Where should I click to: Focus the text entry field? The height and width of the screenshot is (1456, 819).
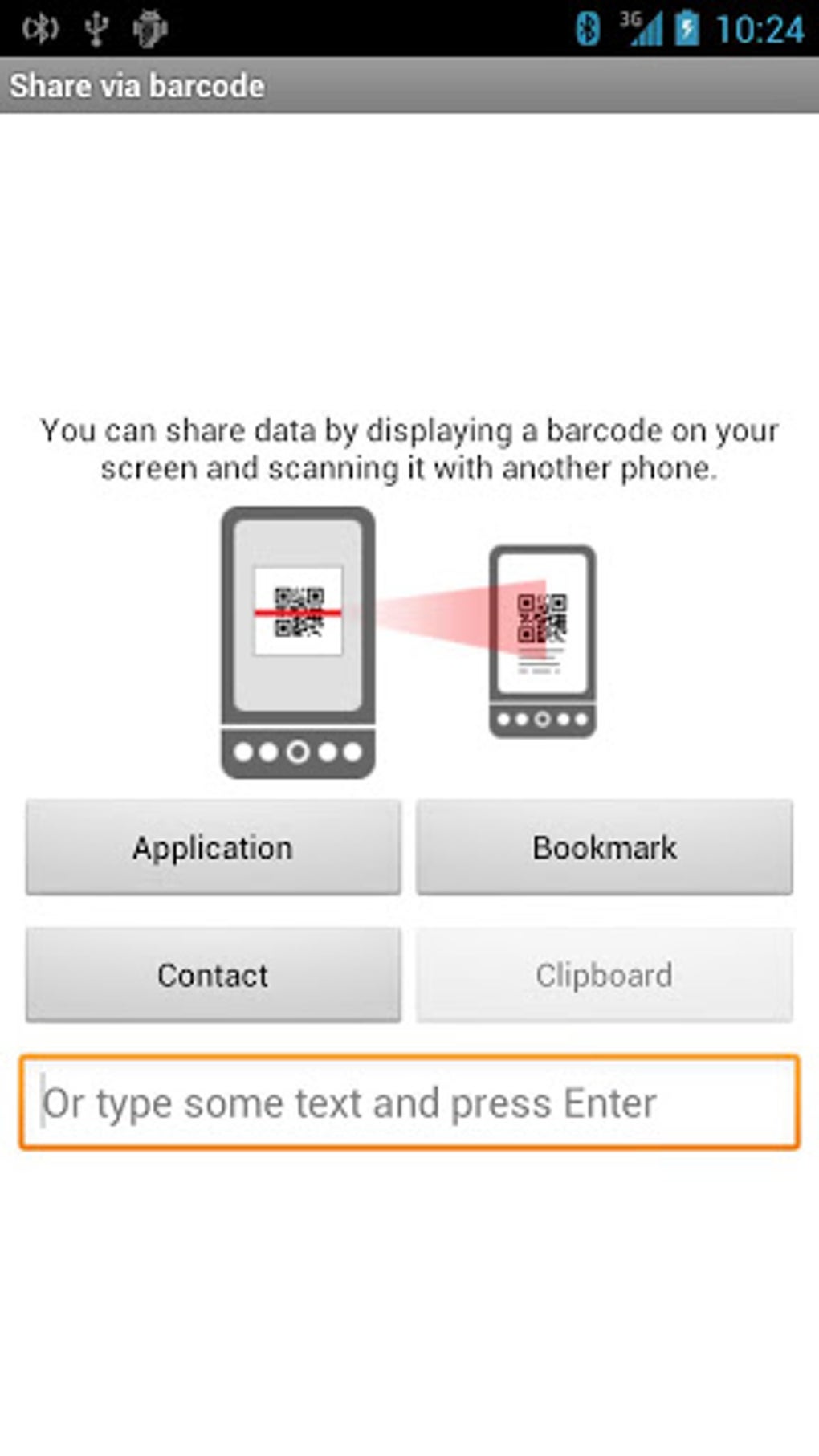click(409, 1103)
